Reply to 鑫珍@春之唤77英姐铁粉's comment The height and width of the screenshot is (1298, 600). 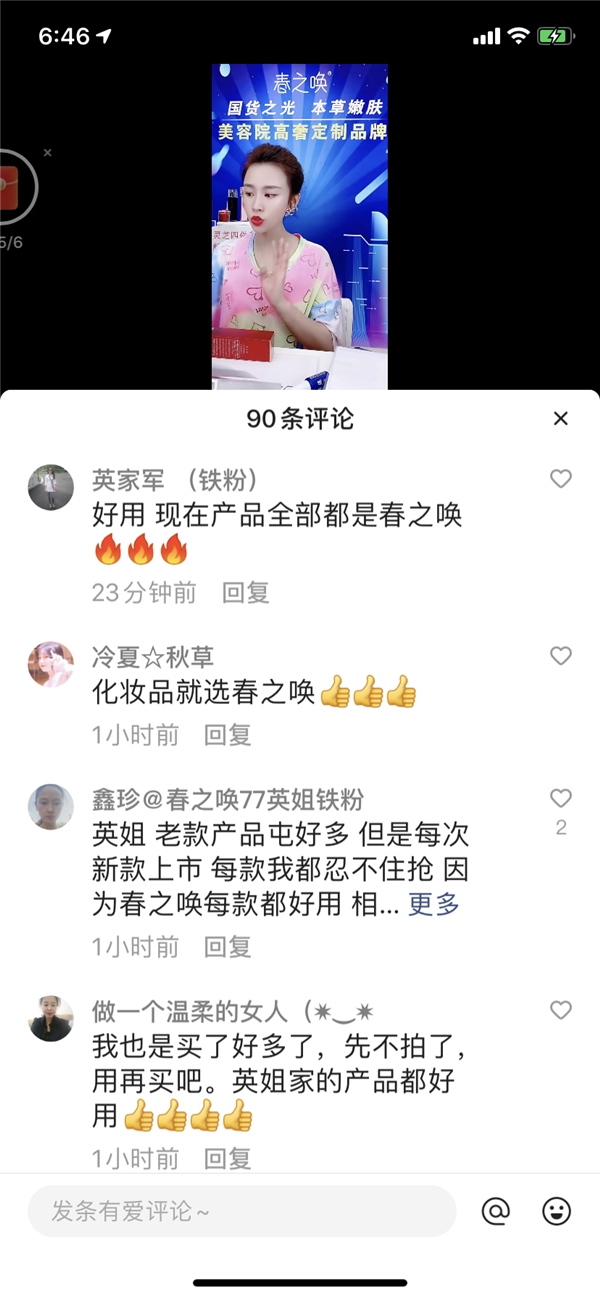tap(228, 946)
